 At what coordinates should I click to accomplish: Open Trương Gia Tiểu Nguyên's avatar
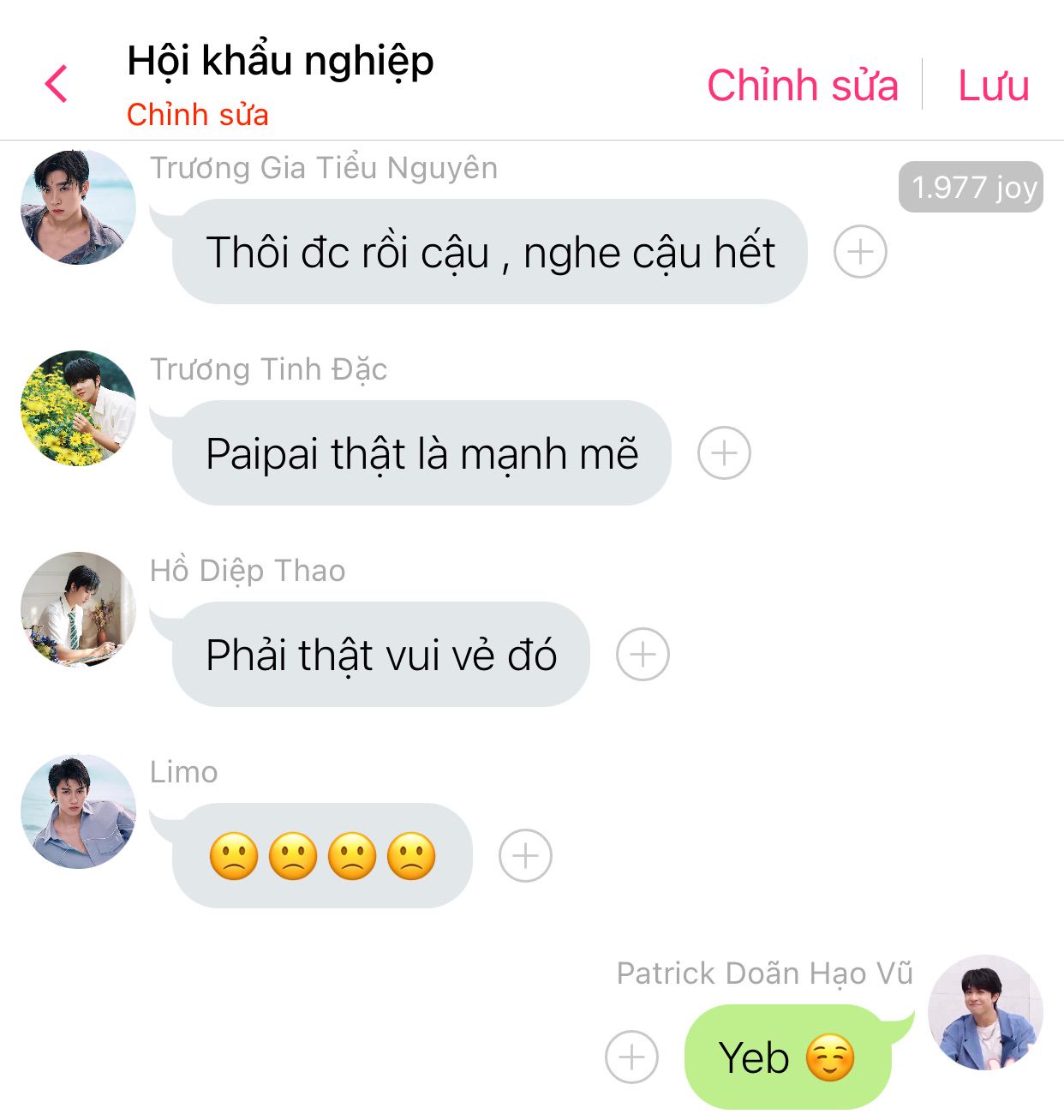(x=78, y=207)
